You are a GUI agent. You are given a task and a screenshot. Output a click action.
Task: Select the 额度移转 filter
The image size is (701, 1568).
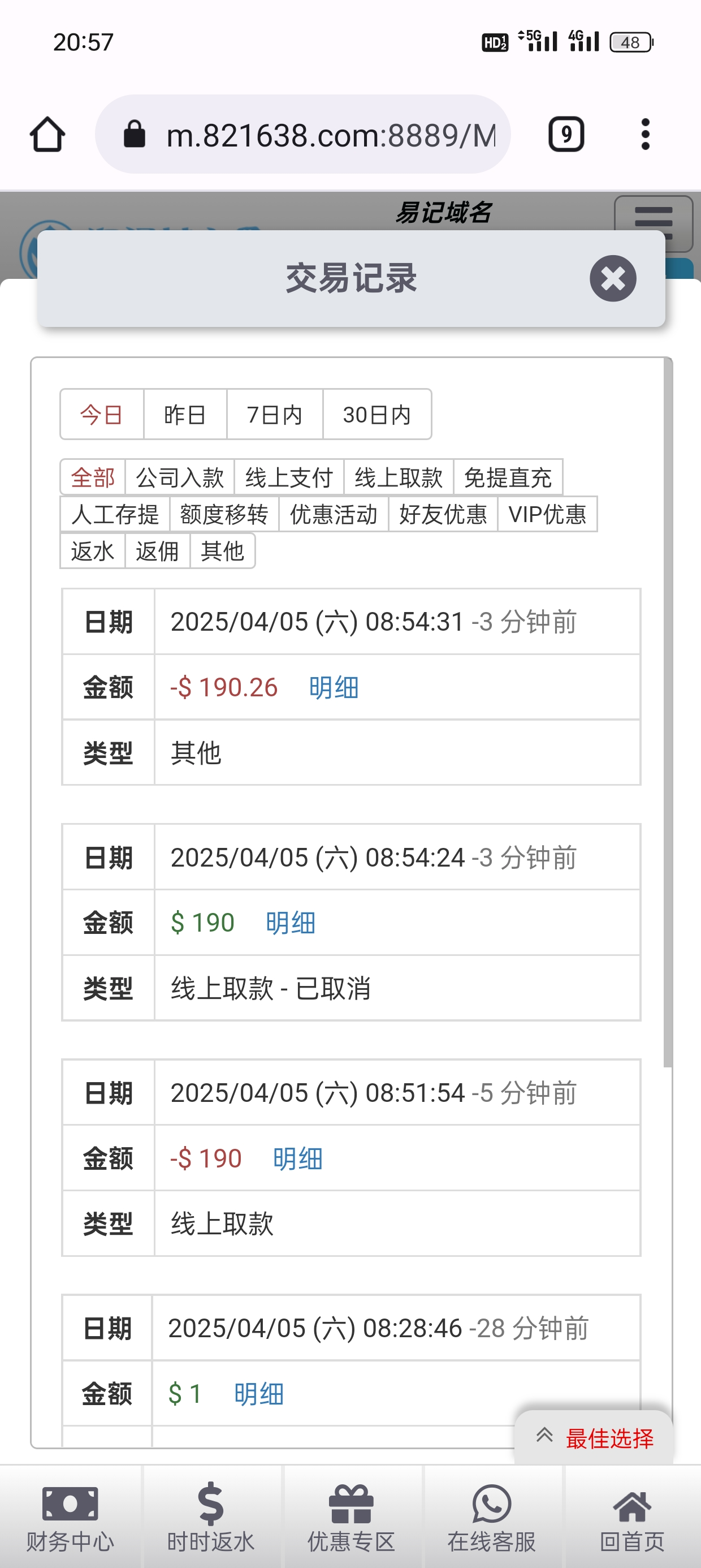pos(224,514)
